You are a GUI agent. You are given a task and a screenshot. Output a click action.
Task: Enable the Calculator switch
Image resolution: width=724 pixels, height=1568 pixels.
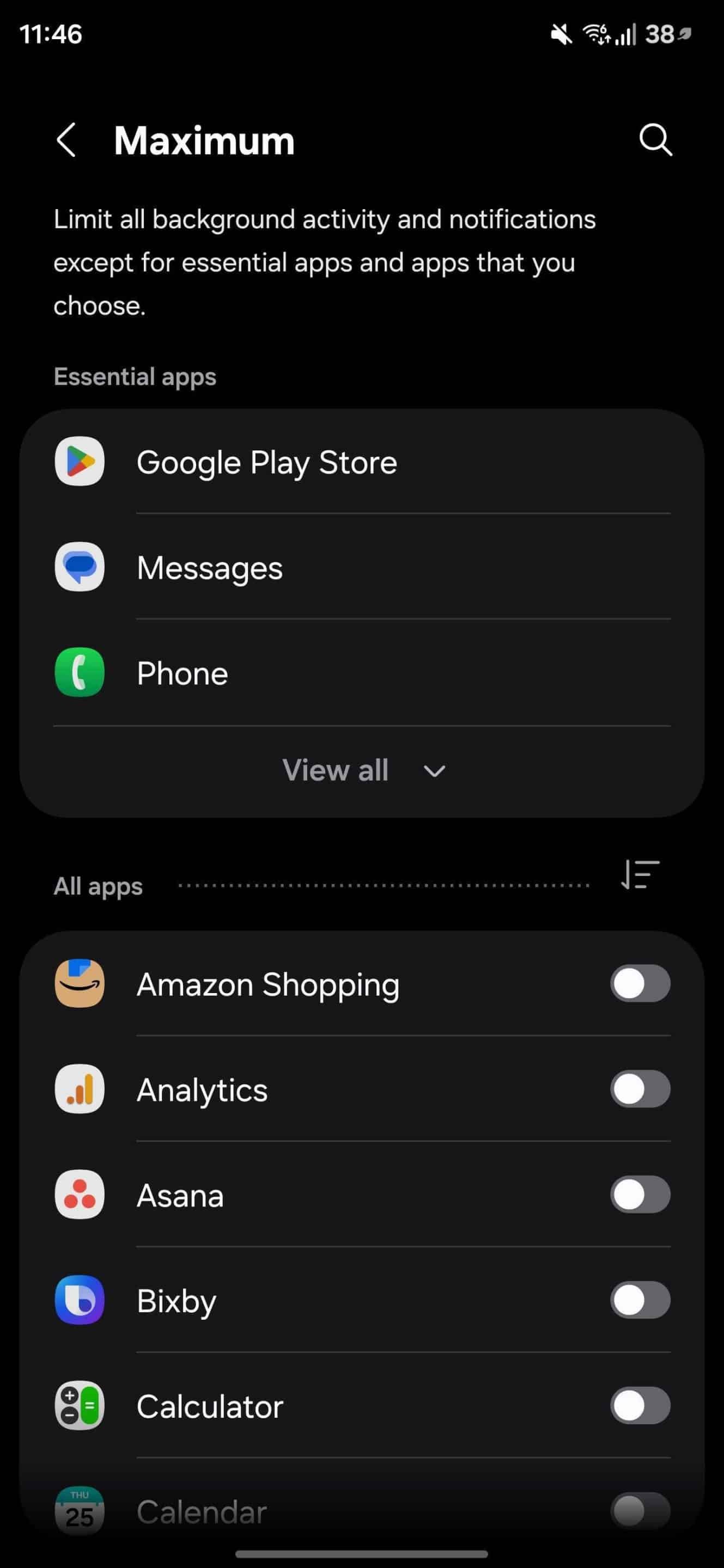[x=640, y=1405]
